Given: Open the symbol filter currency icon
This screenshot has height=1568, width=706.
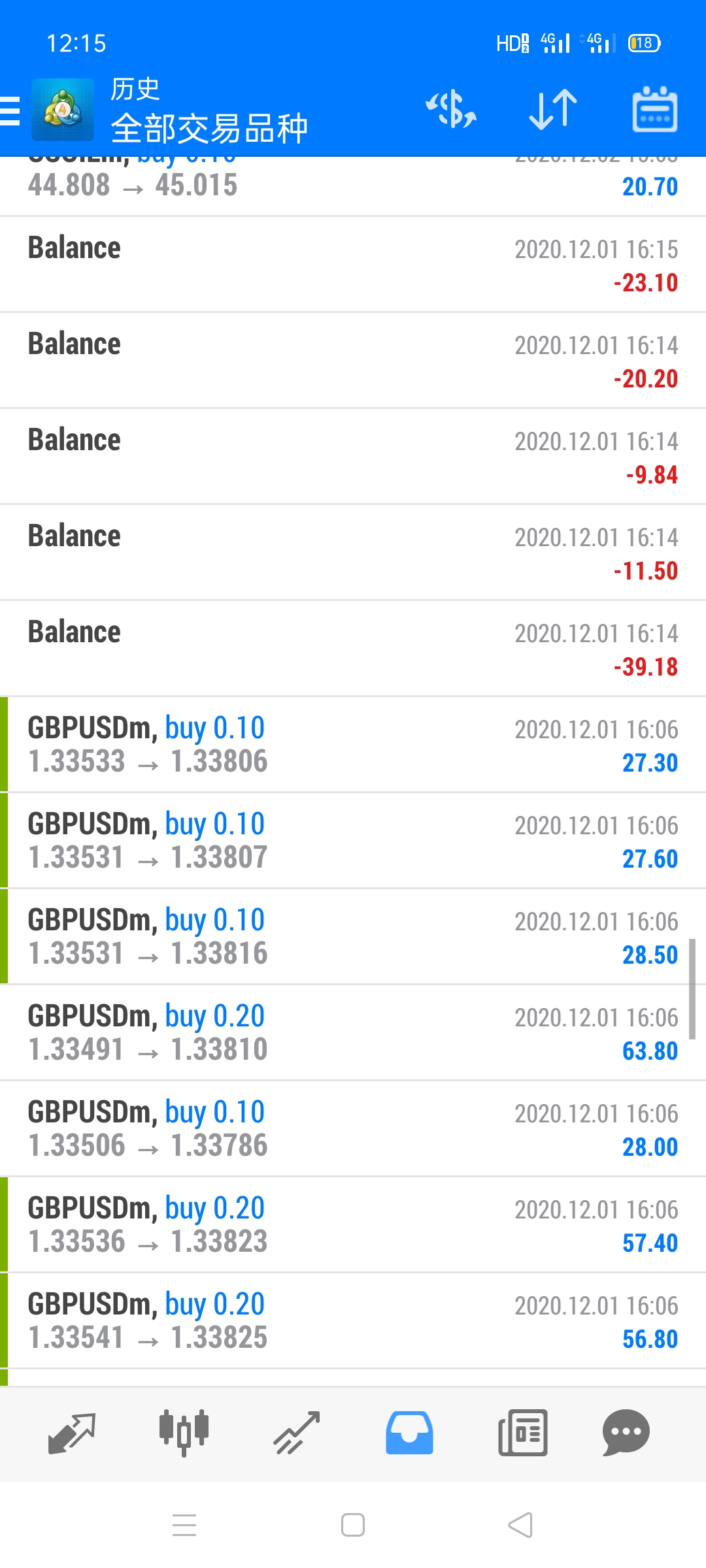Looking at the screenshot, I should (451, 109).
